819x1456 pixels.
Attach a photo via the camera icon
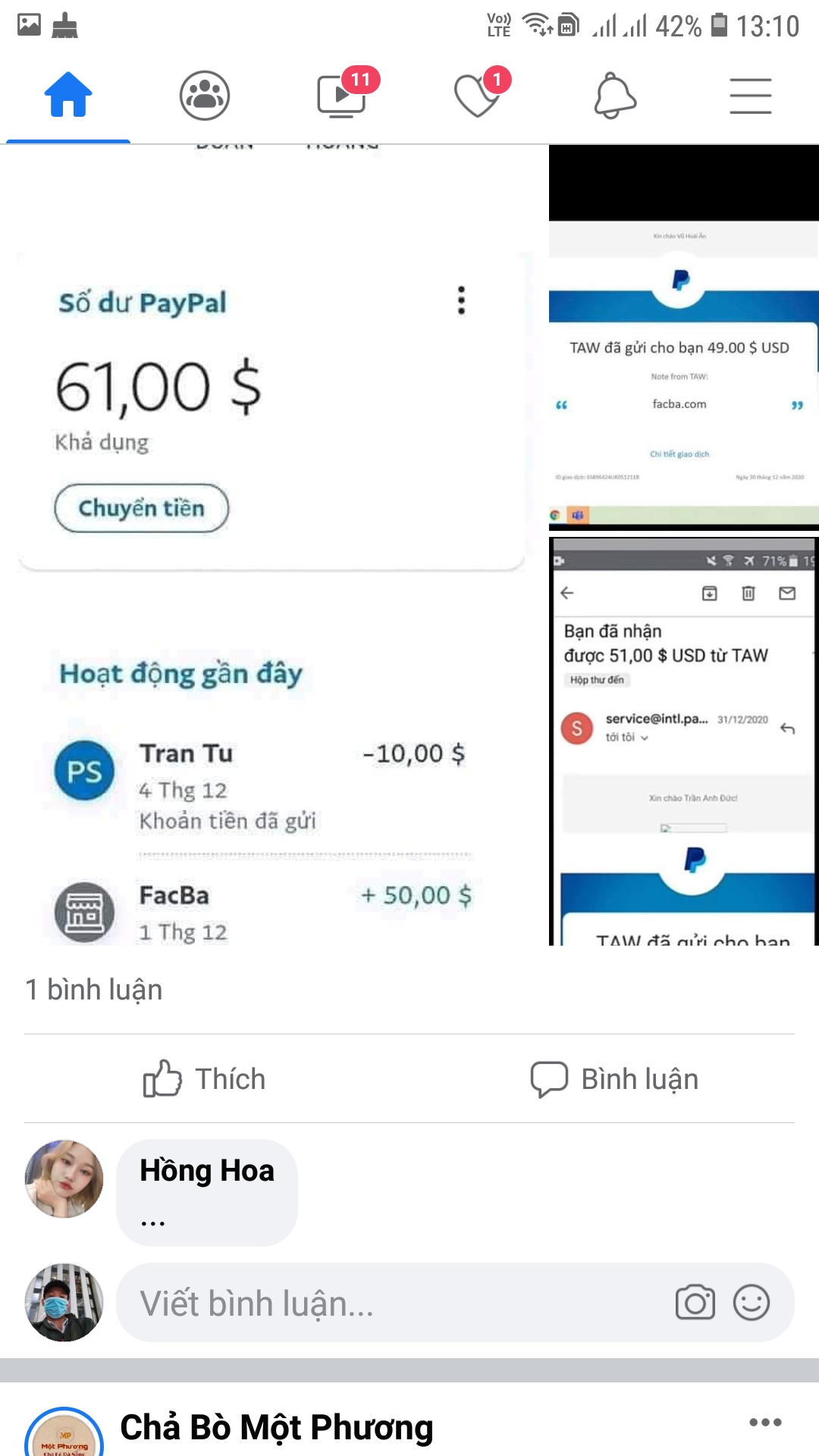(695, 1304)
